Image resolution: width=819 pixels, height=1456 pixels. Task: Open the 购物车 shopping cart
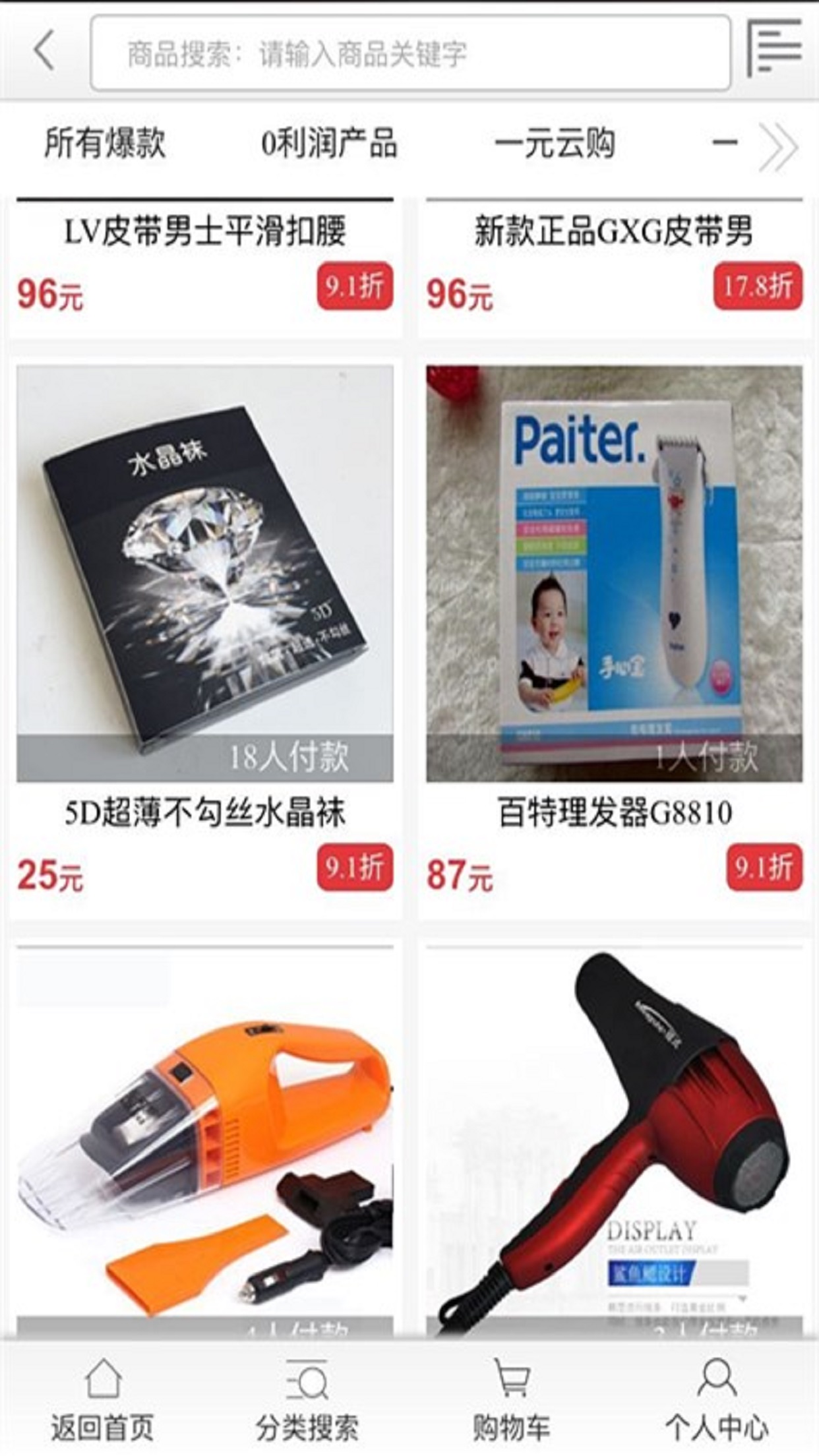pos(512,1399)
